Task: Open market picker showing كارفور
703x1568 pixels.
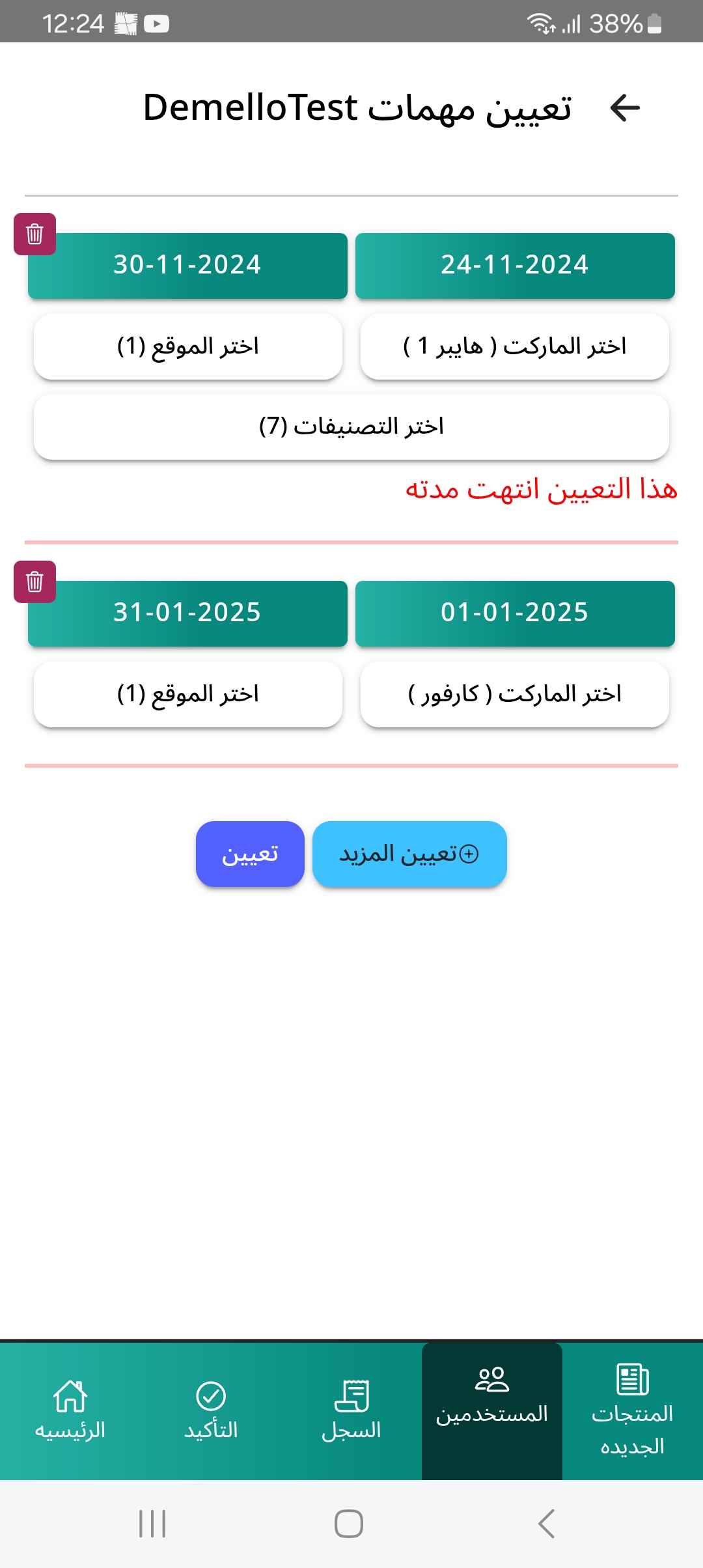Action: click(x=515, y=694)
